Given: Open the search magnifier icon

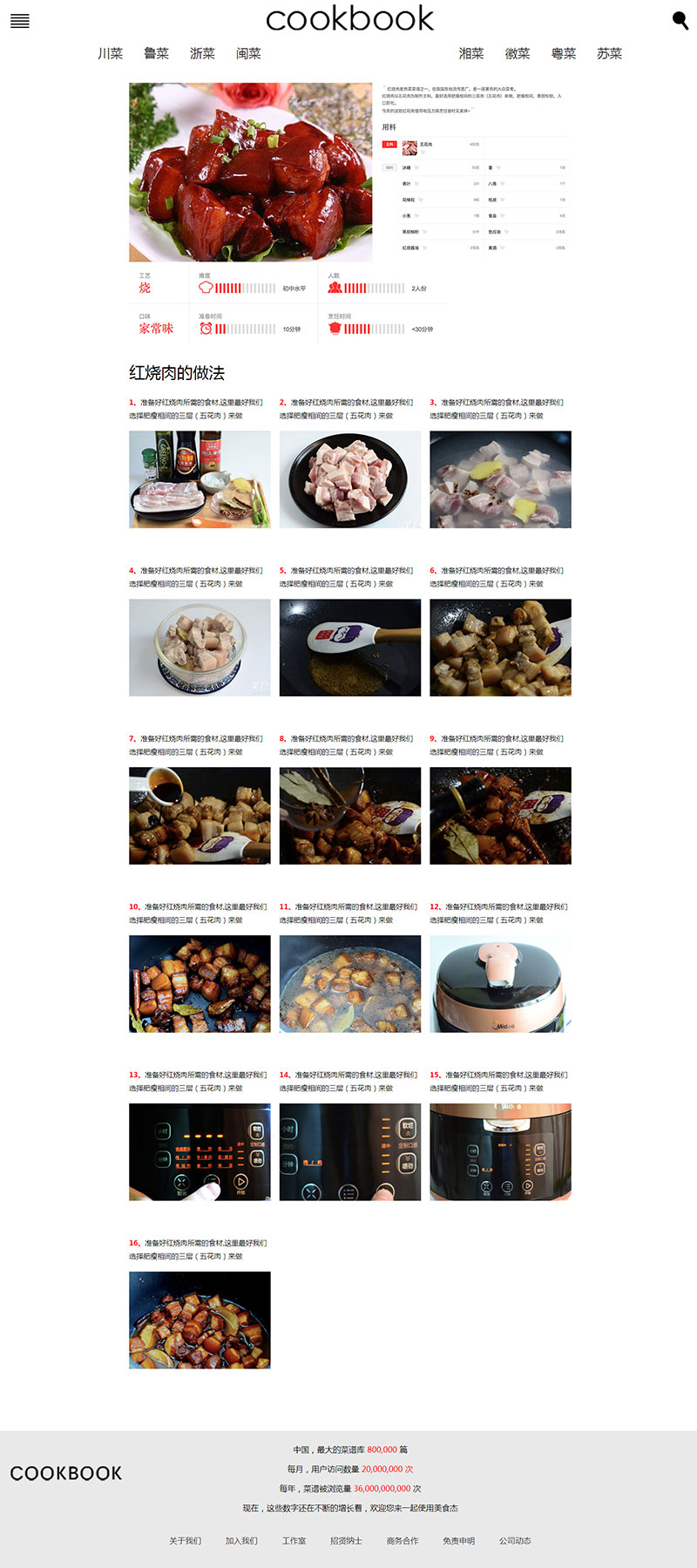Looking at the screenshot, I should tap(680, 20).
